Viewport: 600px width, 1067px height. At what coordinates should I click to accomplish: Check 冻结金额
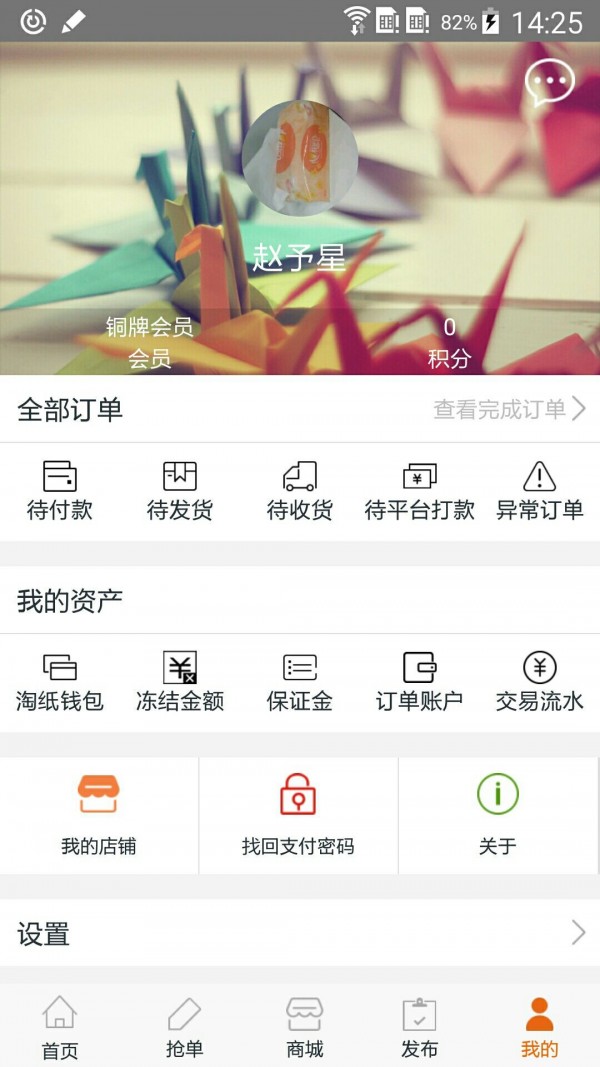click(180, 682)
